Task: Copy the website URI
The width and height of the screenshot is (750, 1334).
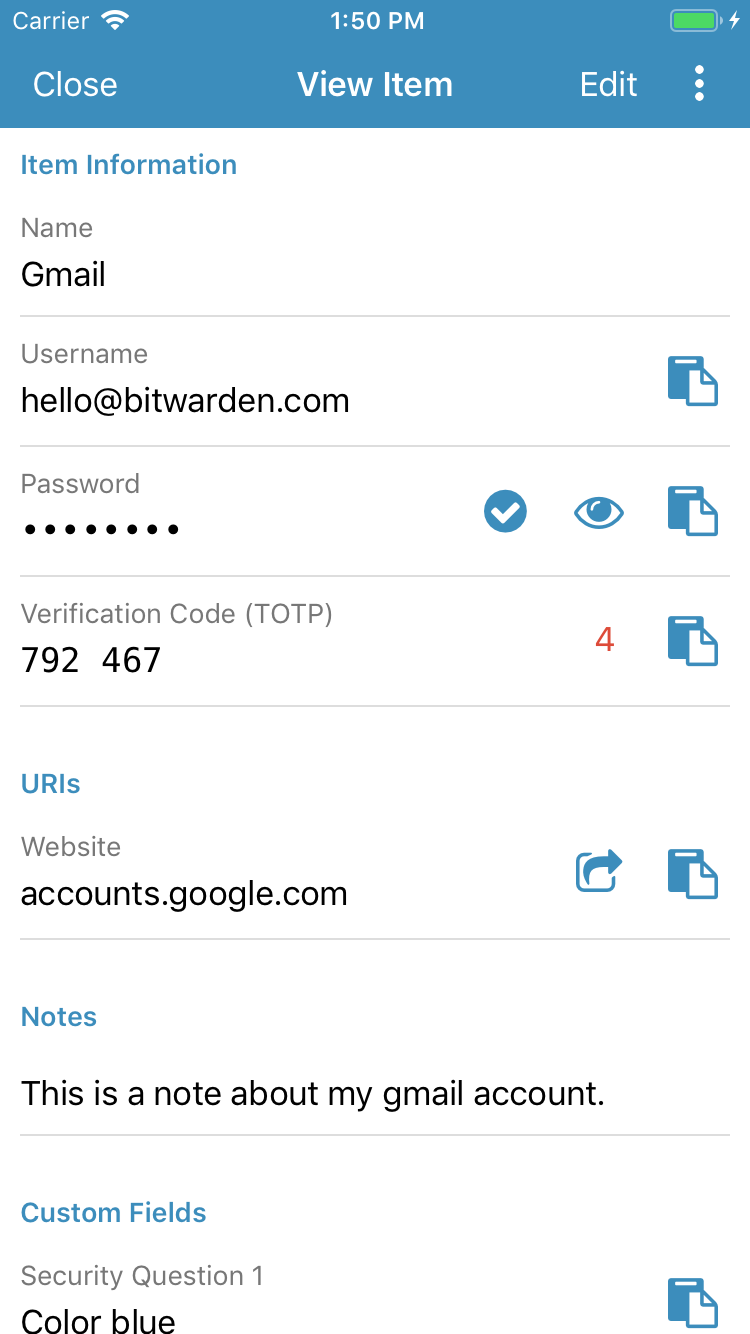Action: pos(692,874)
